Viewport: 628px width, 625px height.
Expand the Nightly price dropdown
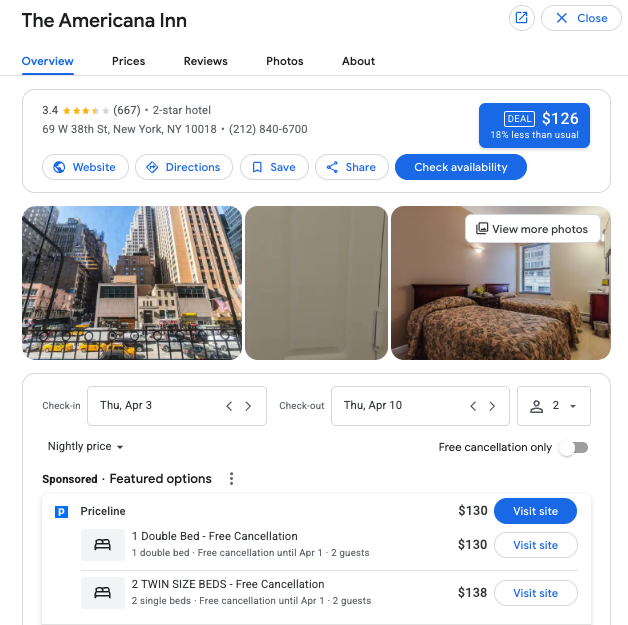point(86,447)
